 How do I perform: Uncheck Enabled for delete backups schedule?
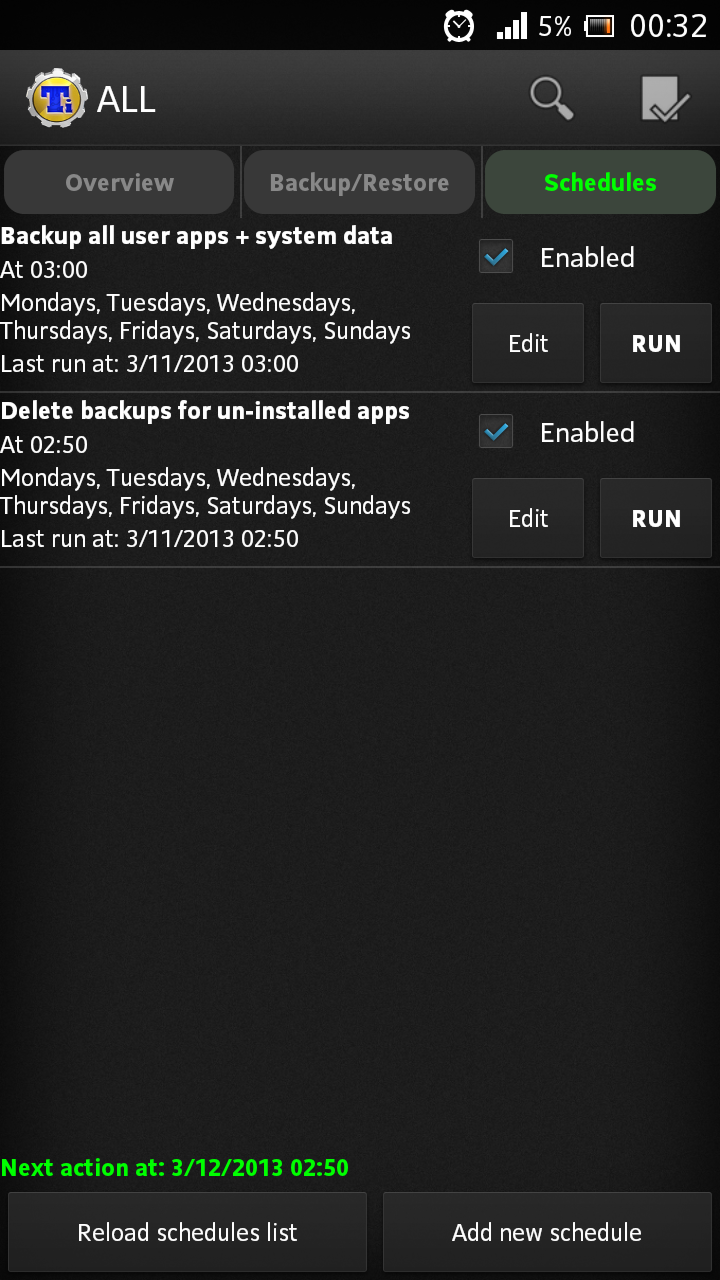(x=496, y=432)
